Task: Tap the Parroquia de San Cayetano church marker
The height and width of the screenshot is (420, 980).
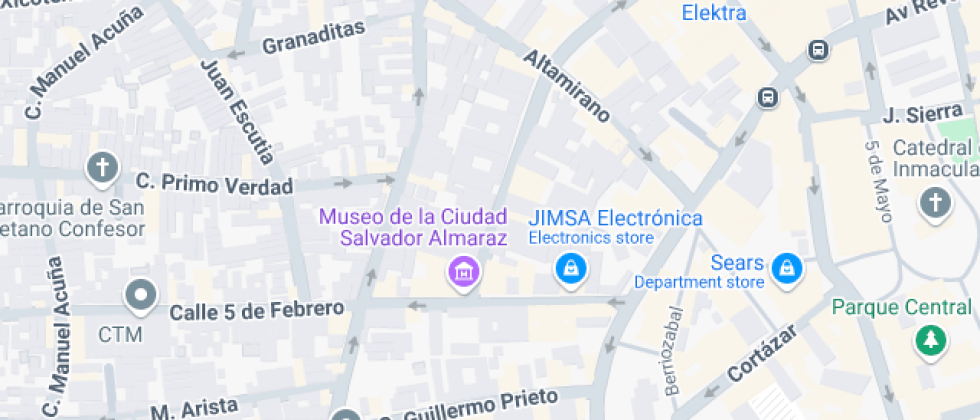Action: pos(102,169)
